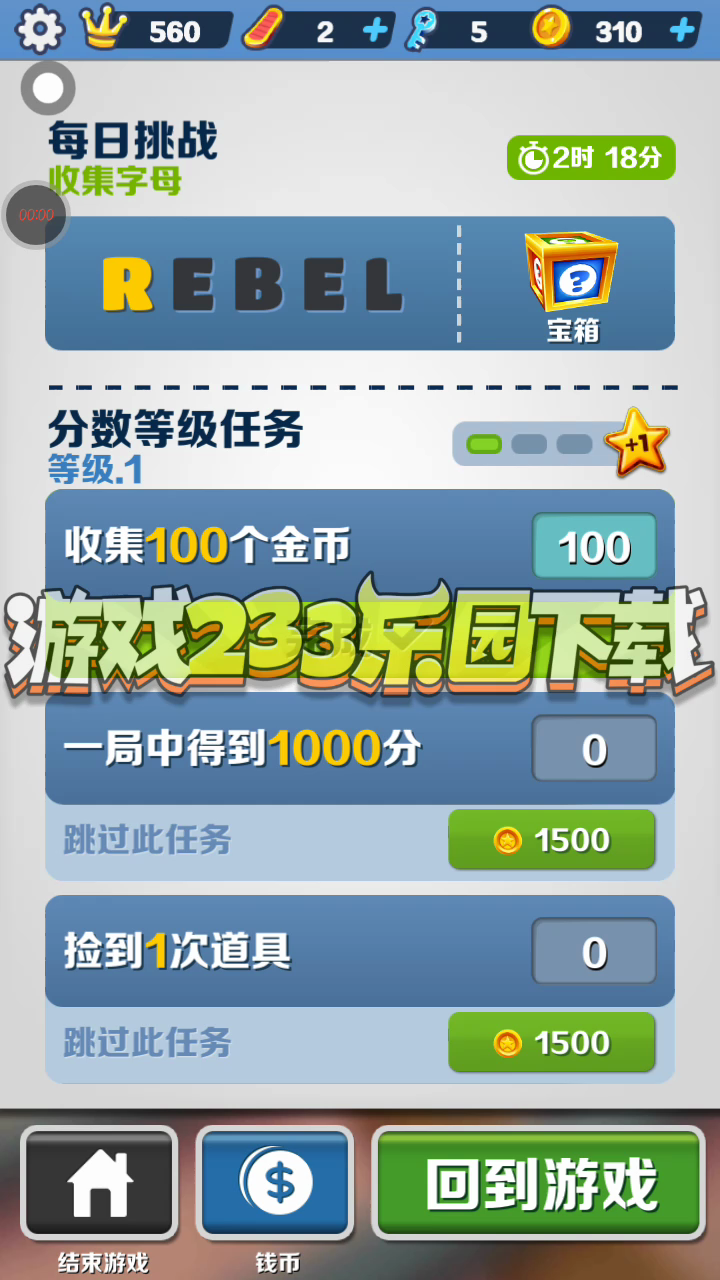Add more hoverboards with the plus
Viewport: 720px width, 1280px height.
point(375,31)
